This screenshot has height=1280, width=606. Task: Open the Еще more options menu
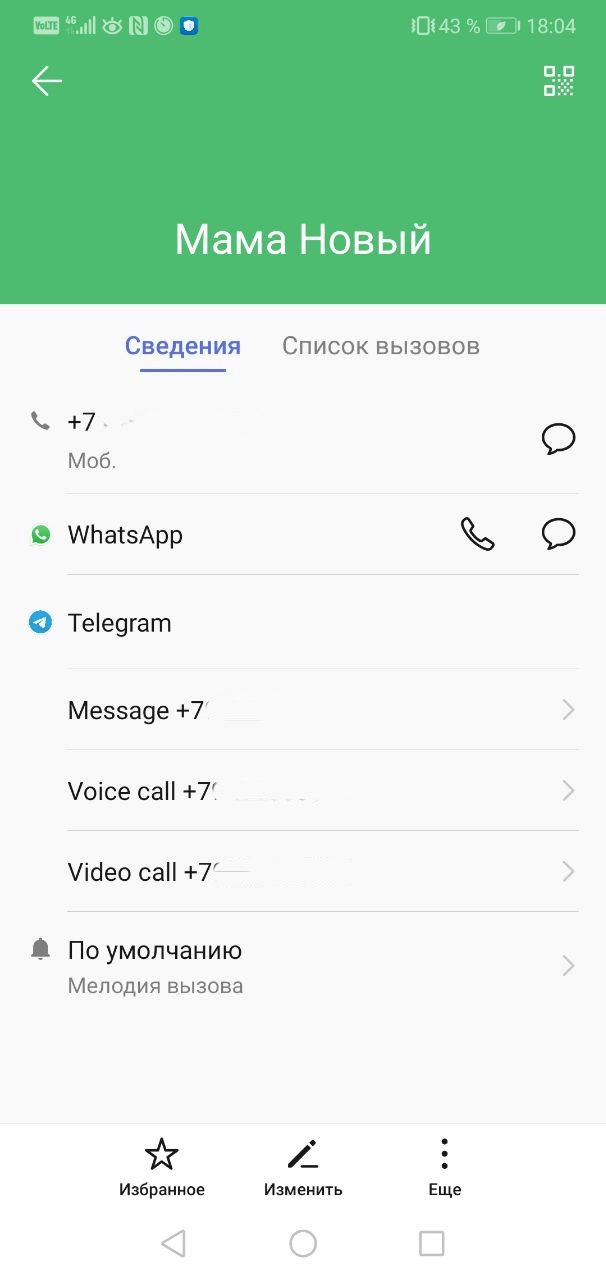[444, 1166]
